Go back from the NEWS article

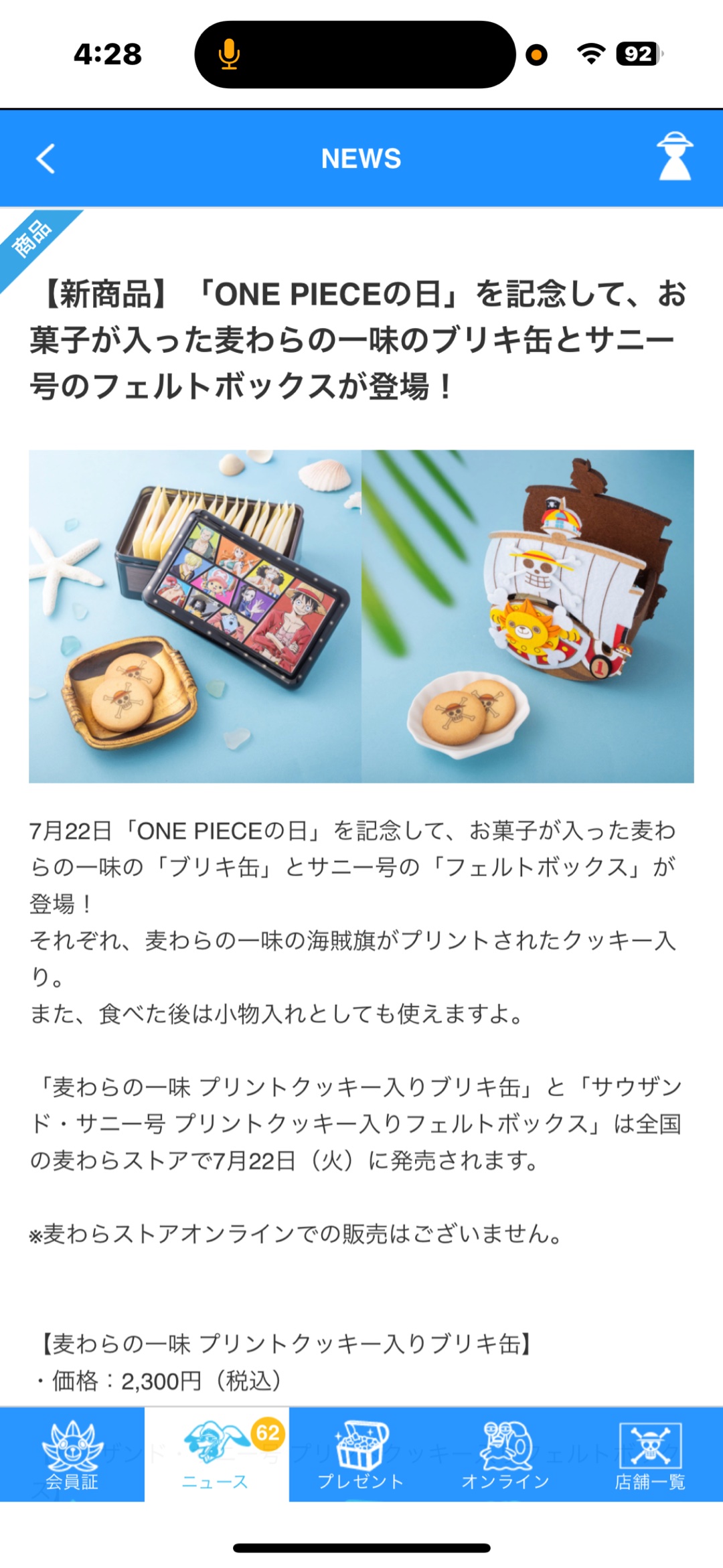(46, 159)
